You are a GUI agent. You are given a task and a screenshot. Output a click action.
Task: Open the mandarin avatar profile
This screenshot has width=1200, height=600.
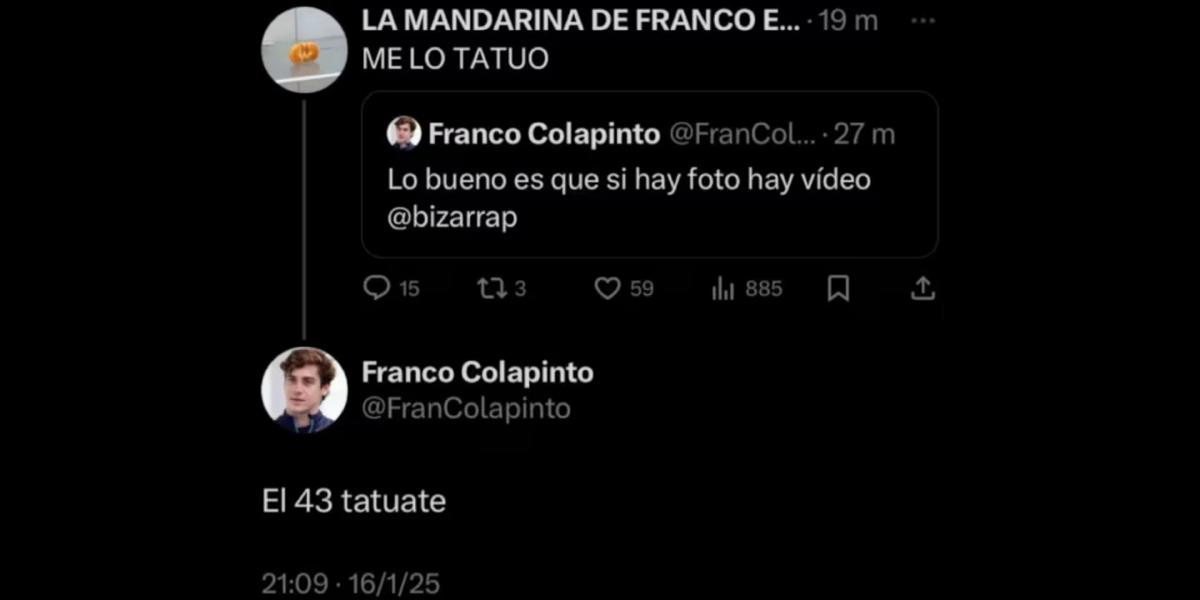pos(304,50)
